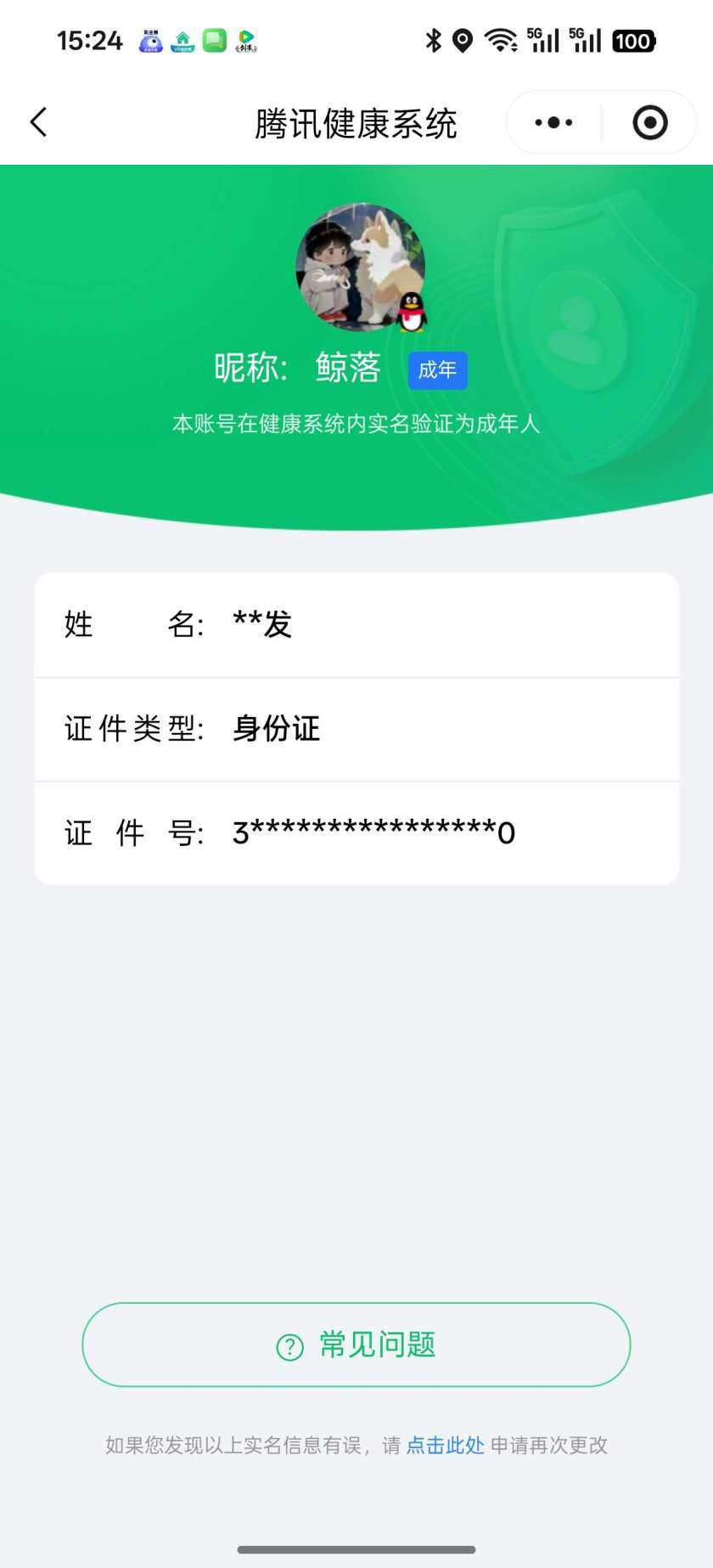The image size is (713, 1568).
Task: Tap the blue 成年 adult badge
Action: [x=437, y=369]
